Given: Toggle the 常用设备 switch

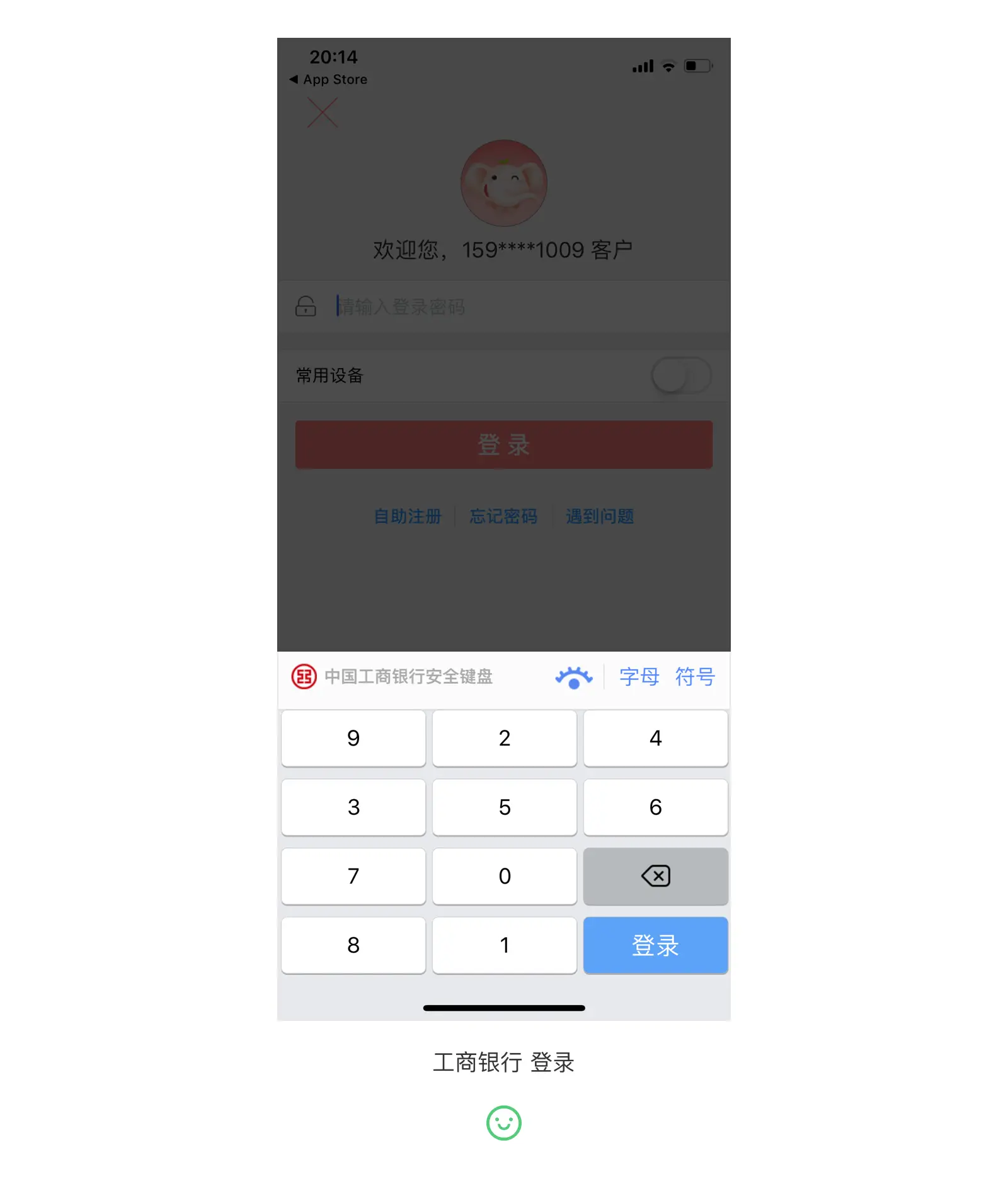Looking at the screenshot, I should click(681, 376).
